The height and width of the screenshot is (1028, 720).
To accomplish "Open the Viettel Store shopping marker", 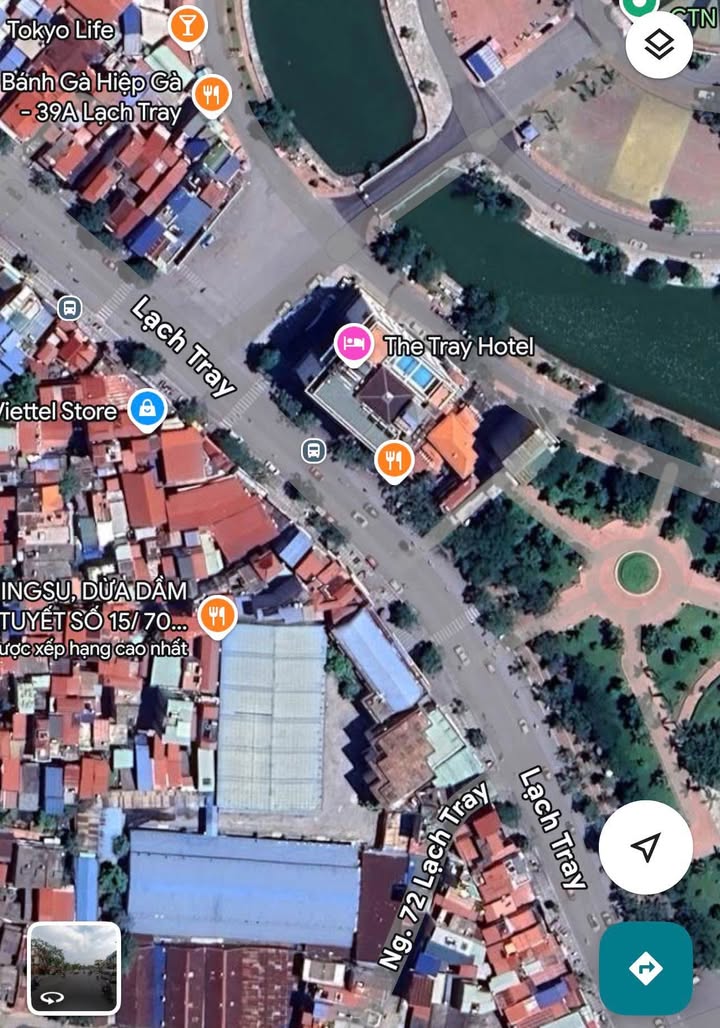I will [147, 408].
